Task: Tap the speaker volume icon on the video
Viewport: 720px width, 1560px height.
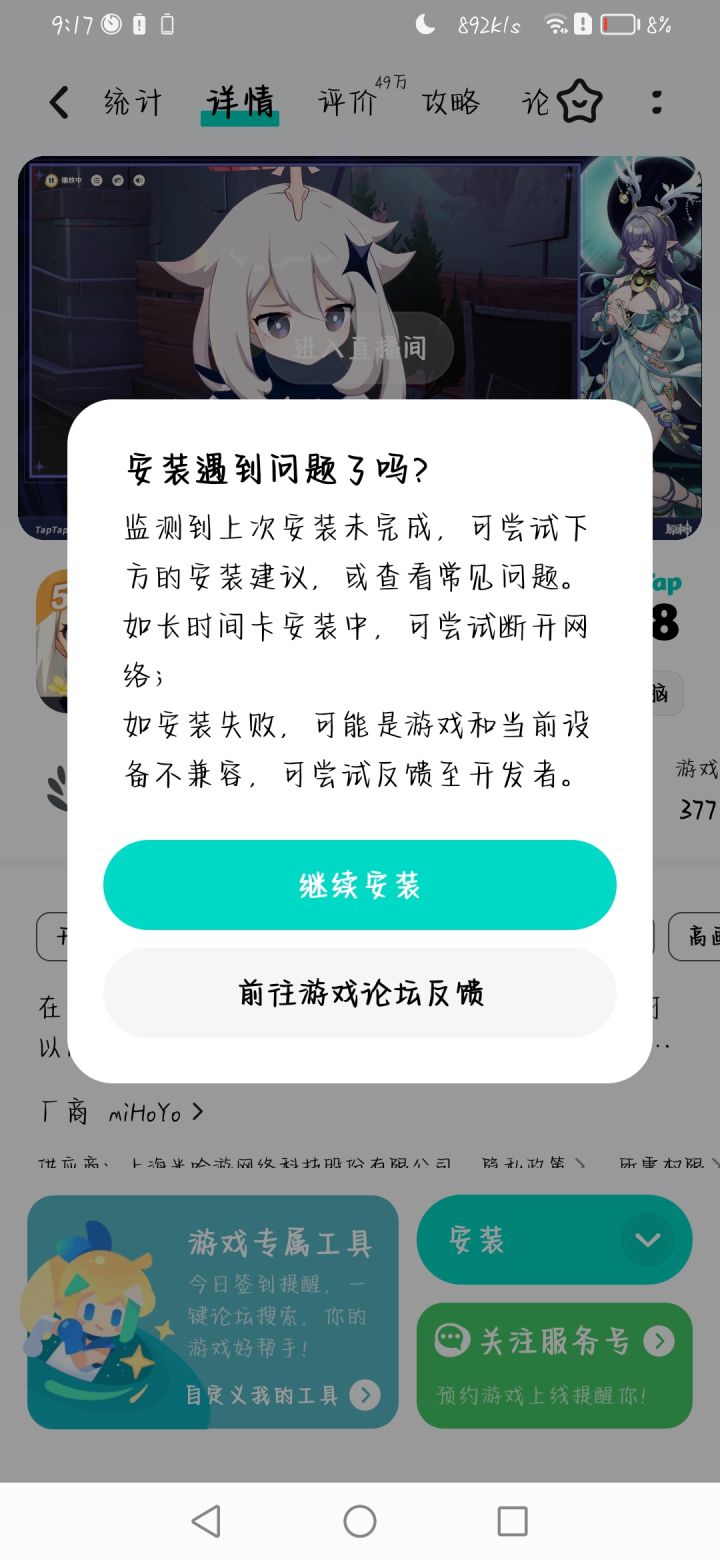Action: click(138, 180)
